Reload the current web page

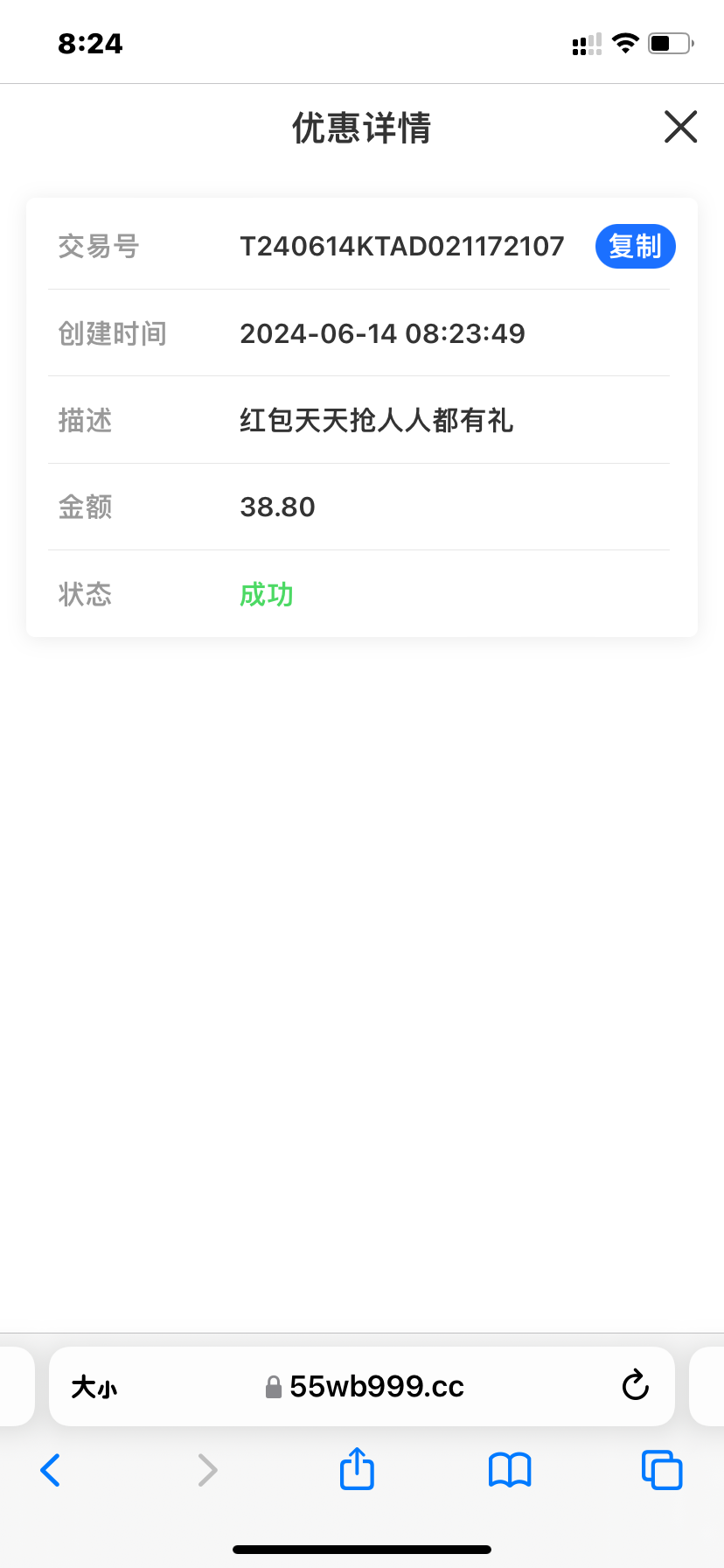635,1386
